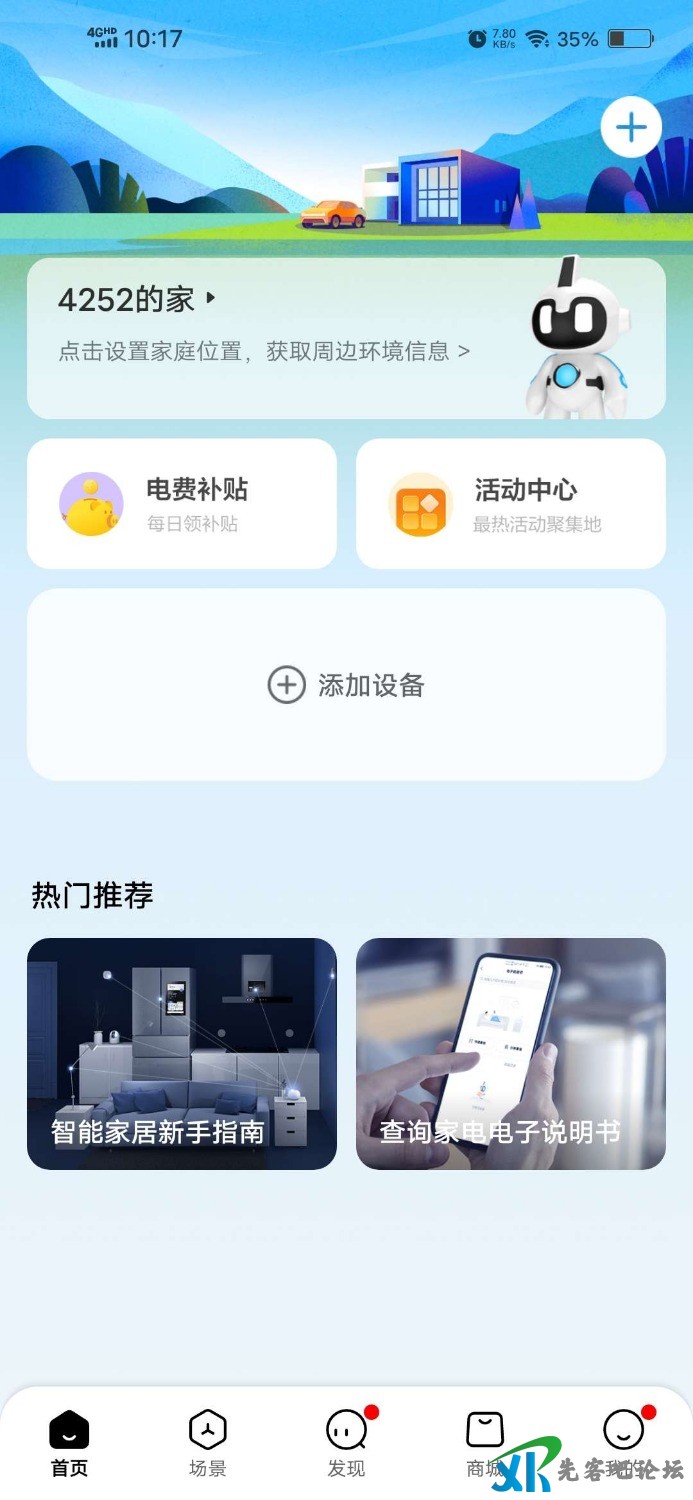Open 点击设置家庭位置 link

(x=264, y=352)
